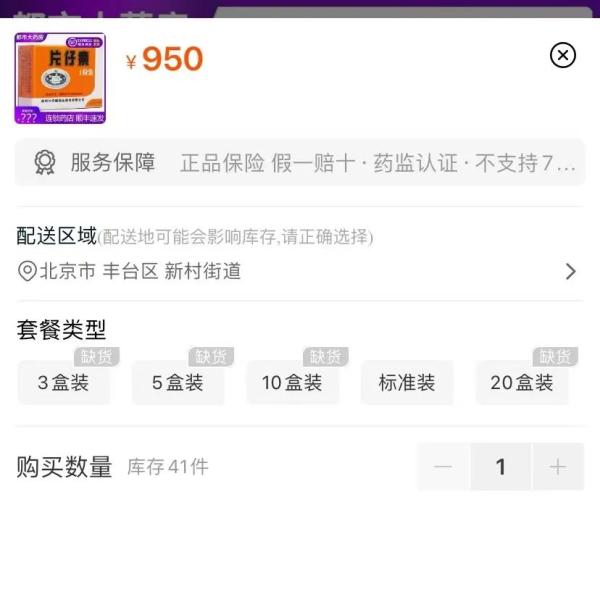Viewport: 600px width, 605px height.
Task: Select the 3盒装 package option
Action: pyautogui.click(x=64, y=383)
